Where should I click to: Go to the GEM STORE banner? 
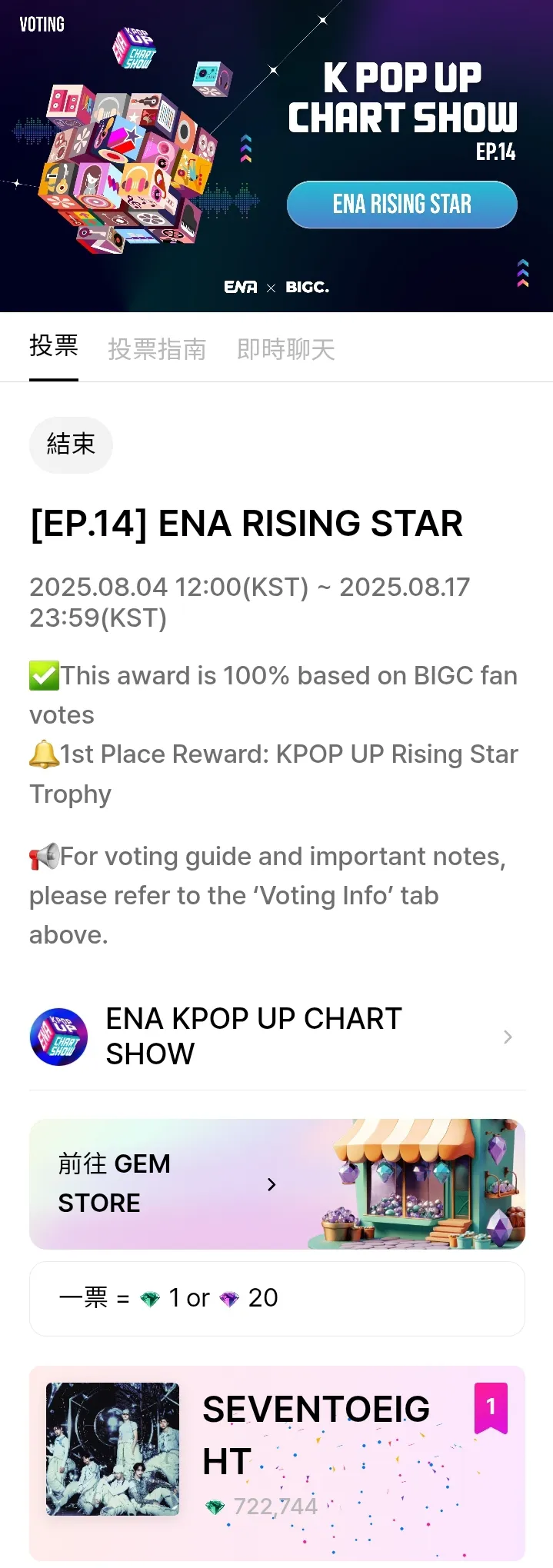coord(276,1183)
